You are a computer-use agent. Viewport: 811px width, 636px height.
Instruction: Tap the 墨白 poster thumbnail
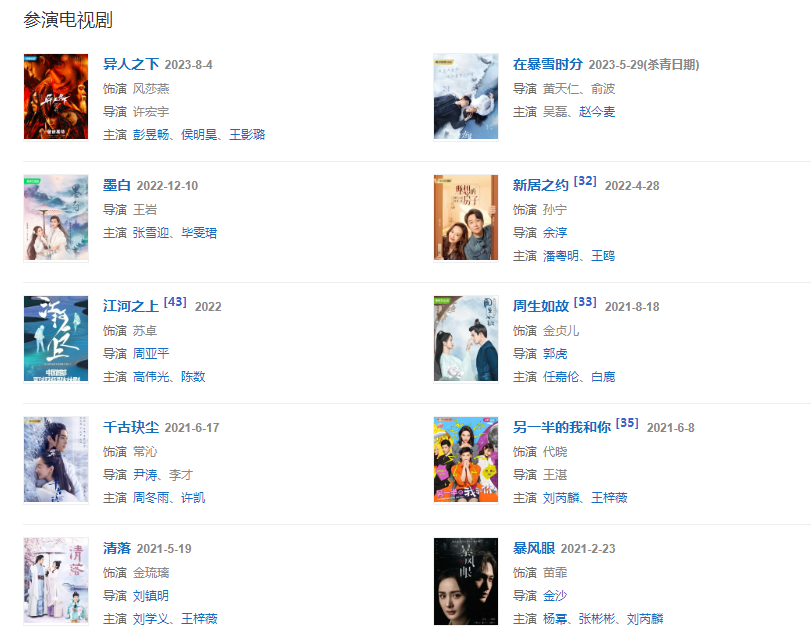click(56, 218)
